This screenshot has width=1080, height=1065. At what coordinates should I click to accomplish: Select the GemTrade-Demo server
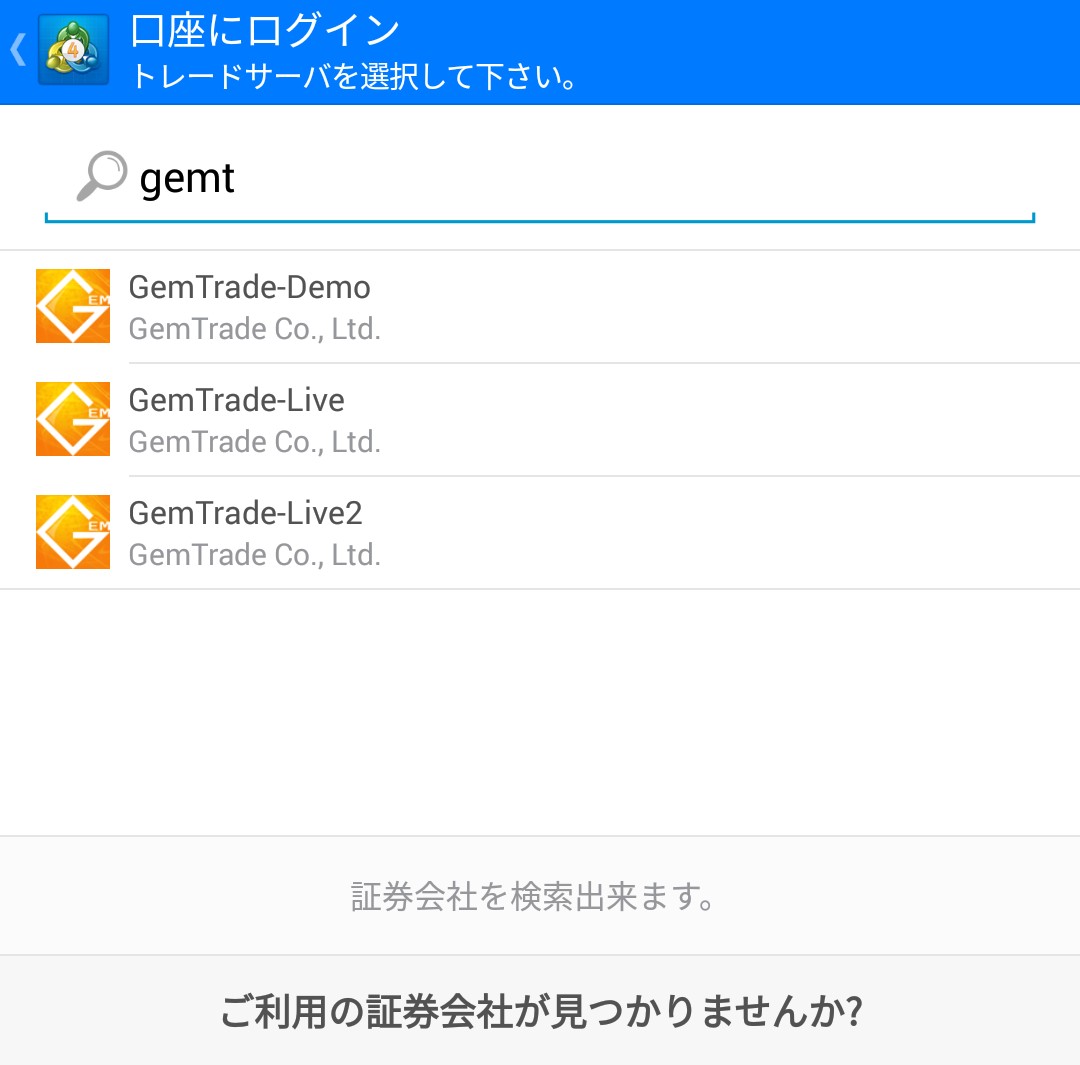coord(540,306)
